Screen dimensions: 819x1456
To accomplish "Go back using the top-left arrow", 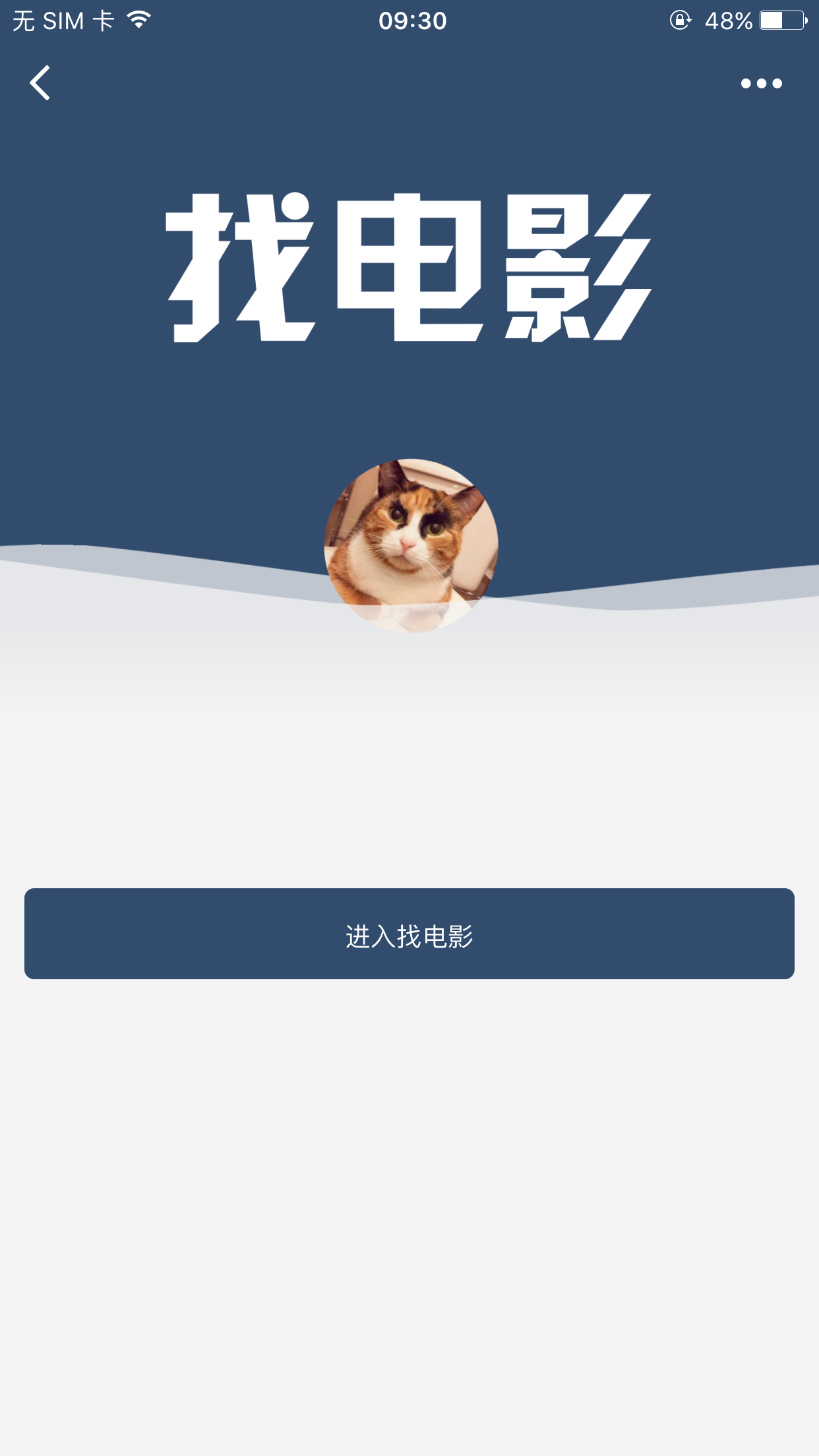I will pos(40,83).
